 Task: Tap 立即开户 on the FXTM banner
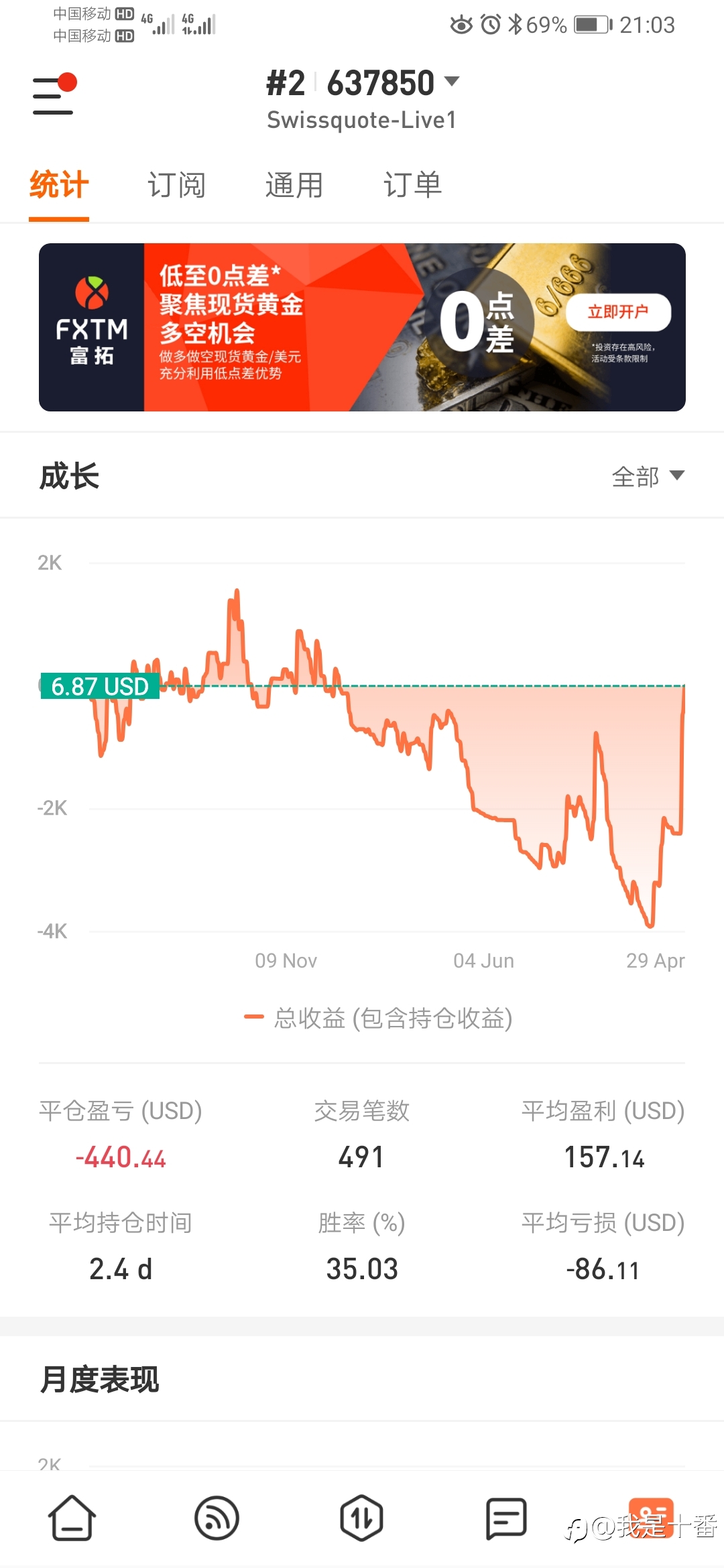[618, 312]
